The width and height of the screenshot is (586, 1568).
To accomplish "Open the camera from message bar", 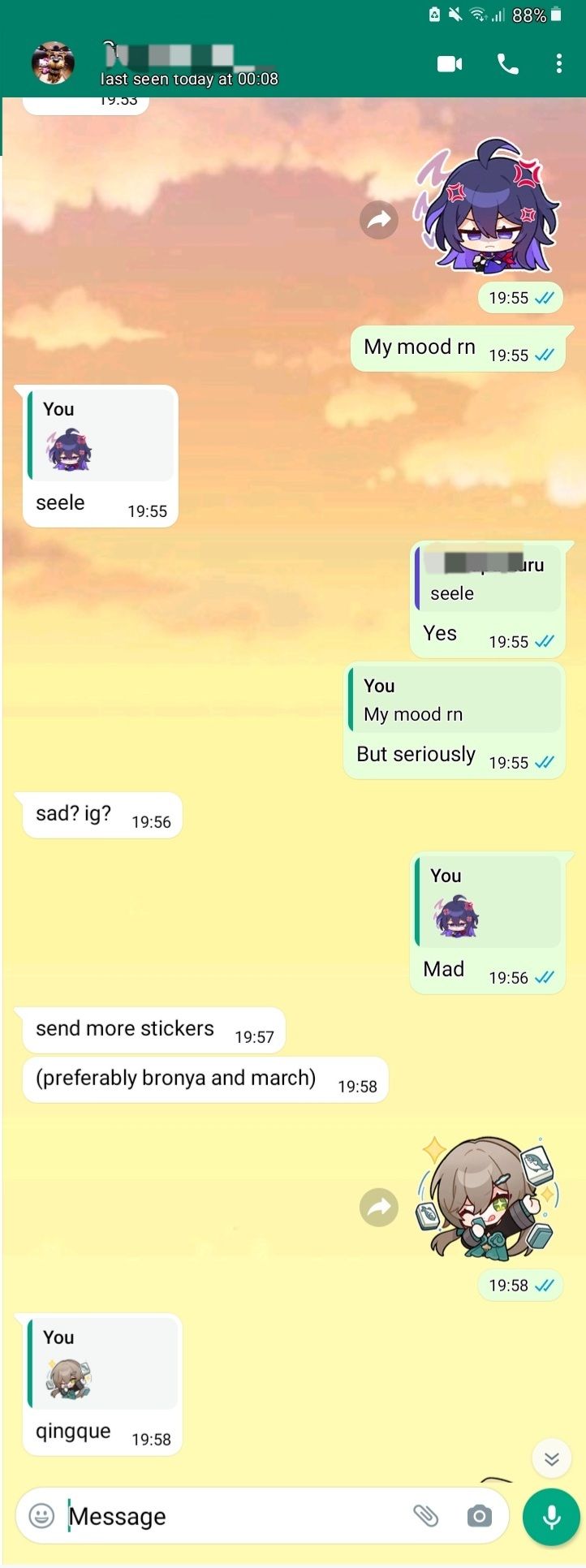I will pos(479,1514).
